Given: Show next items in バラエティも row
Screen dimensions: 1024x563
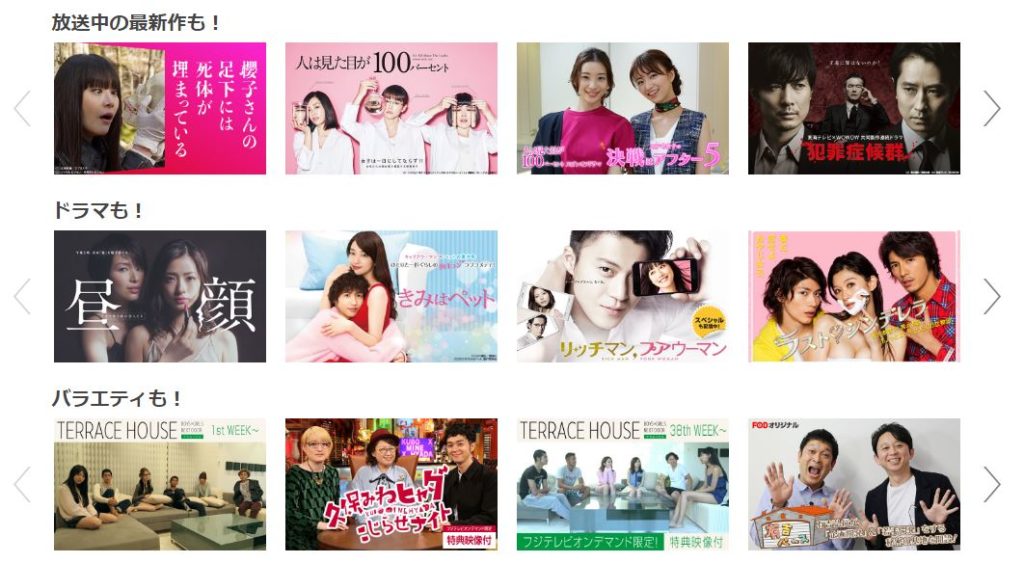Looking at the screenshot, I should pos(991,484).
